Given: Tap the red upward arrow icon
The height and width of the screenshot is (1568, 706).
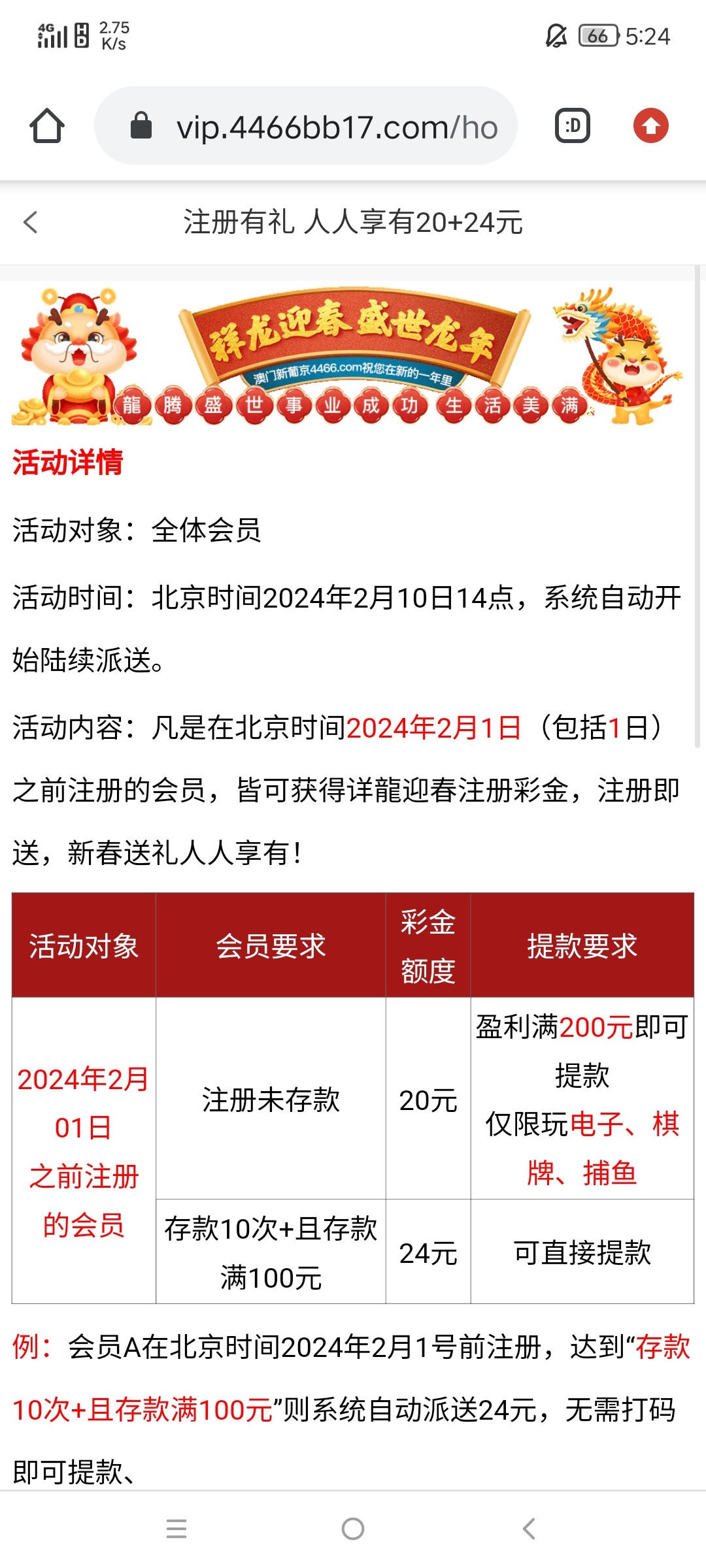Looking at the screenshot, I should pos(650,125).
